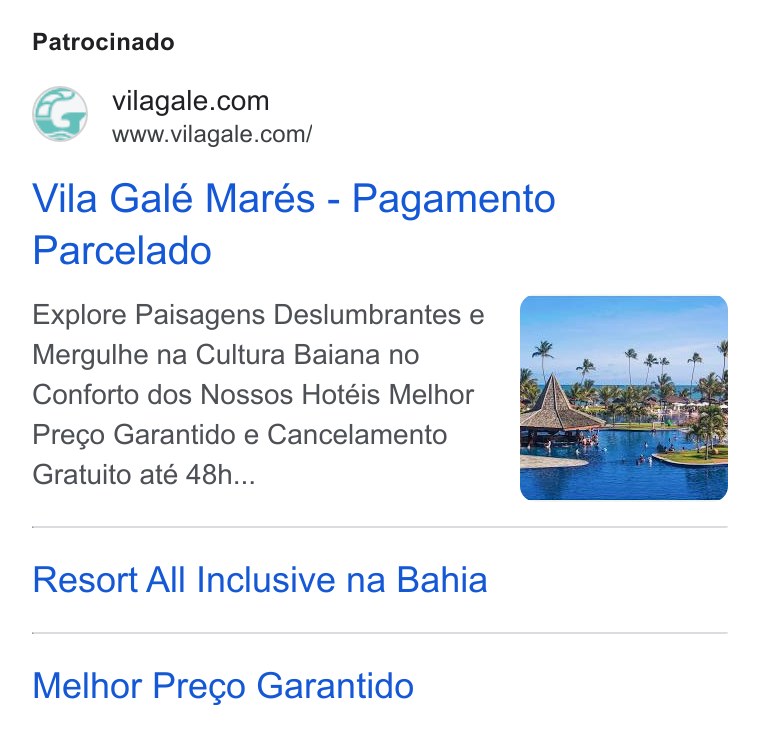This screenshot has height=738, width=760.
Task: Open Resort All Inclusive na Bahia sitelink
Action: pos(260,580)
